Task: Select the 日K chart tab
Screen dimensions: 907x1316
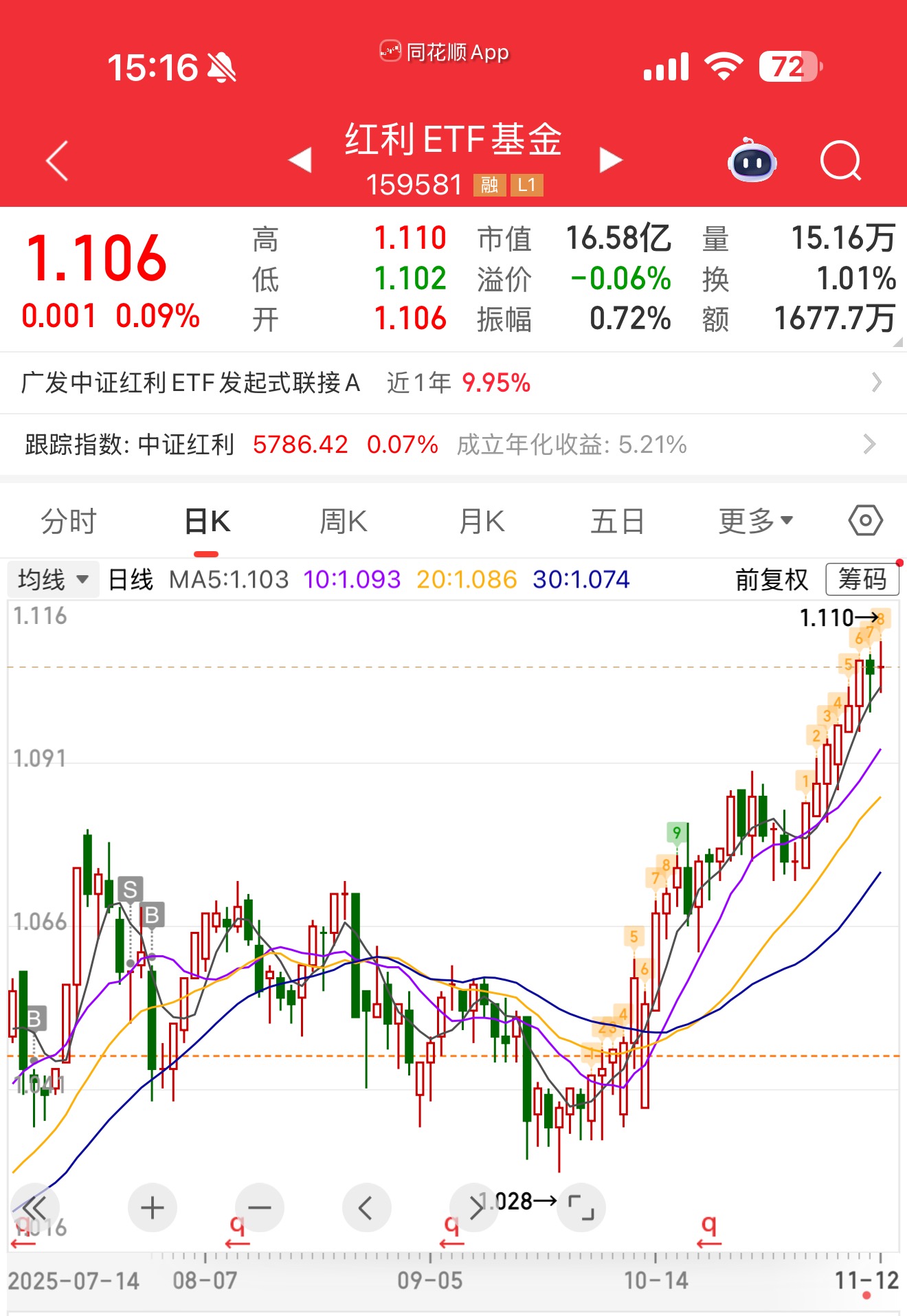Action: pos(207,522)
